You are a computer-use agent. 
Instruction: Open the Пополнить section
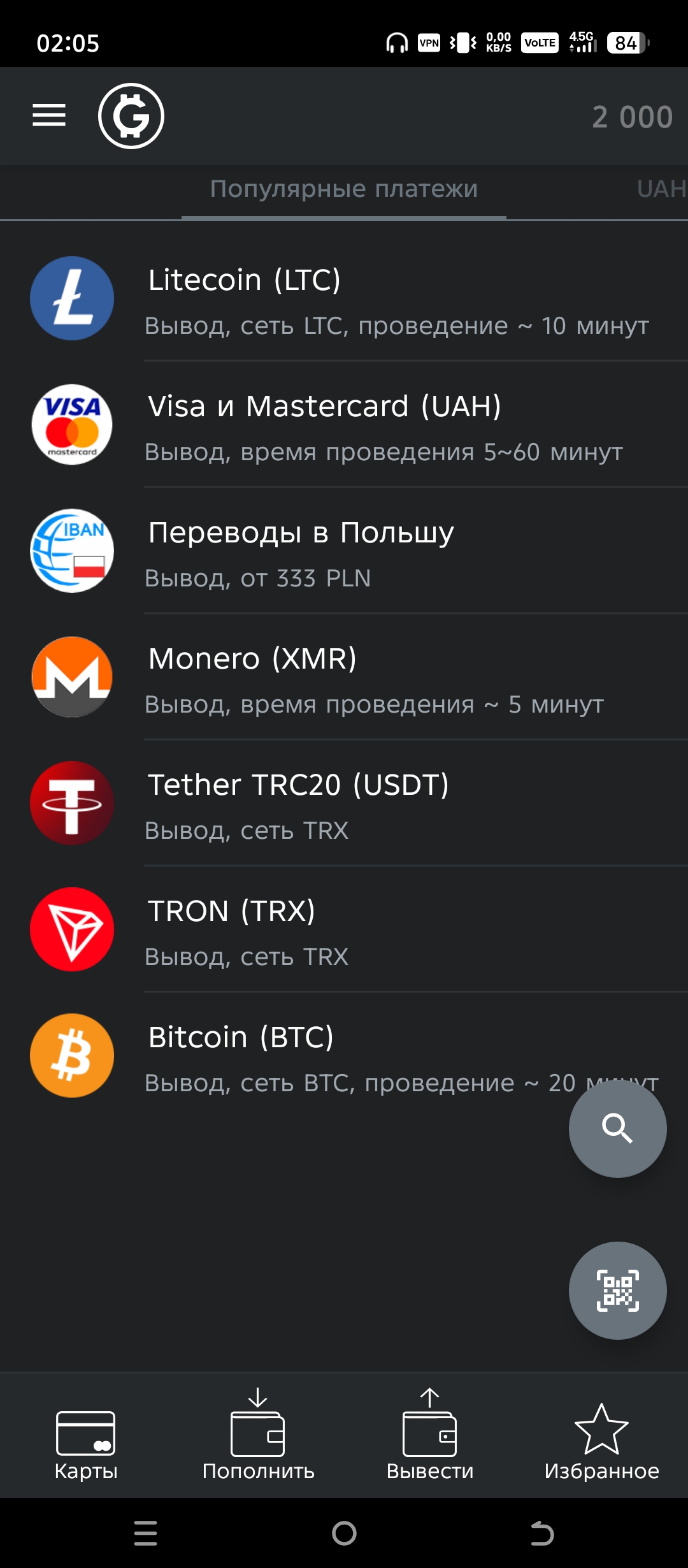click(x=258, y=1442)
